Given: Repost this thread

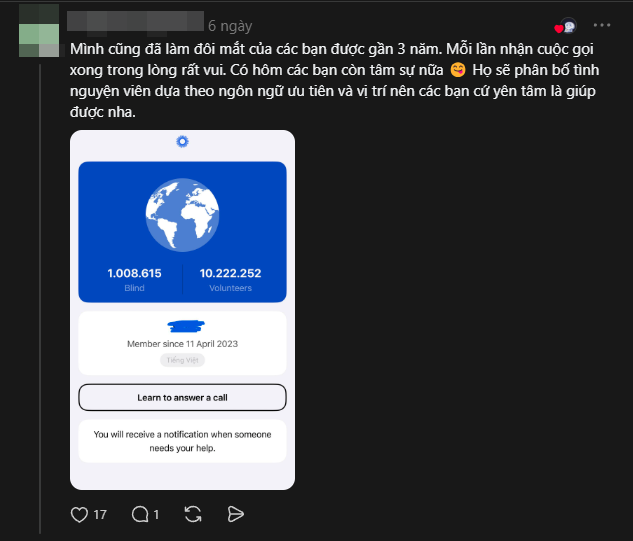Looking at the screenshot, I should point(193,514).
